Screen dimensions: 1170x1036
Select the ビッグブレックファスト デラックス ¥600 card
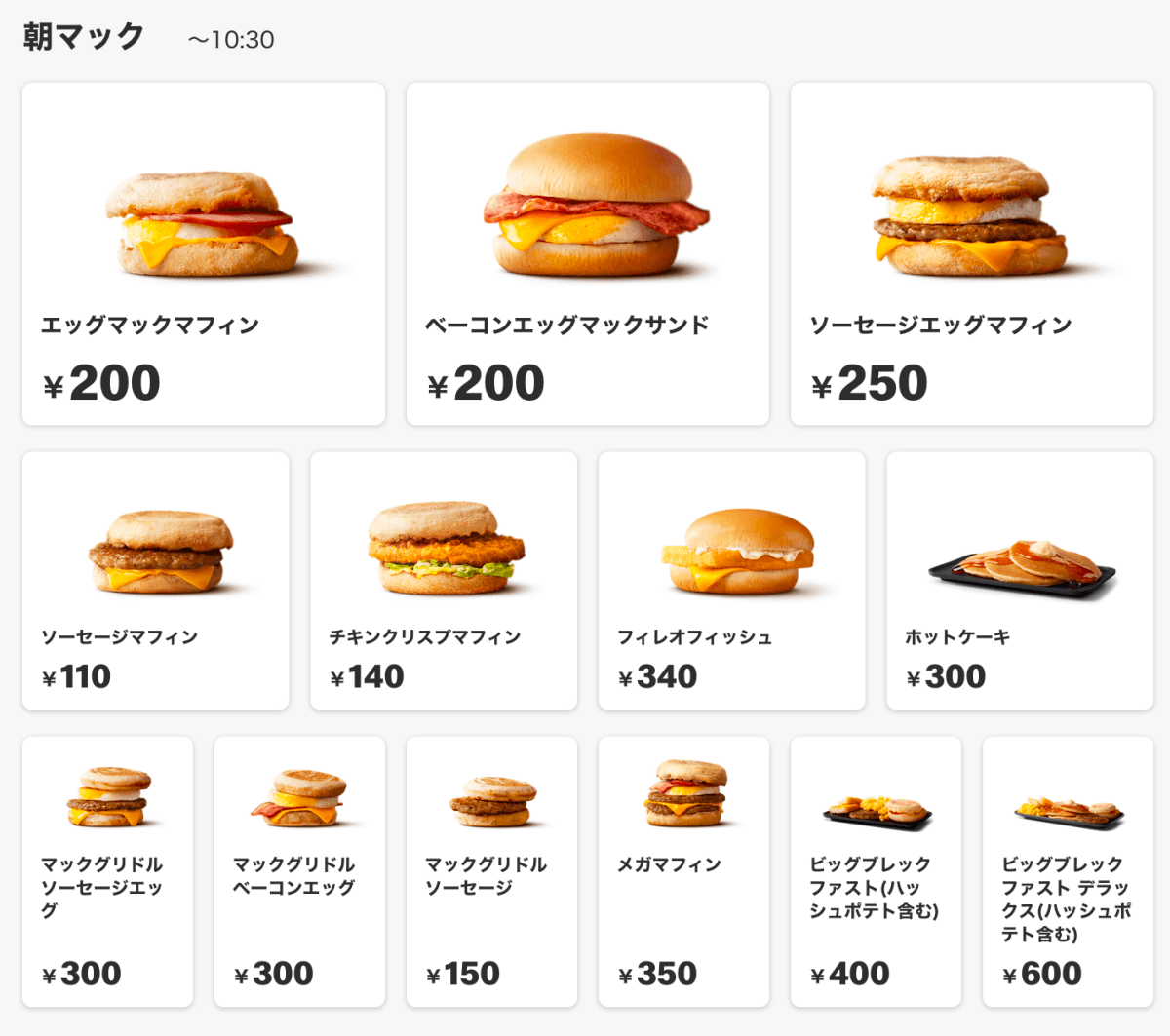tap(1068, 870)
